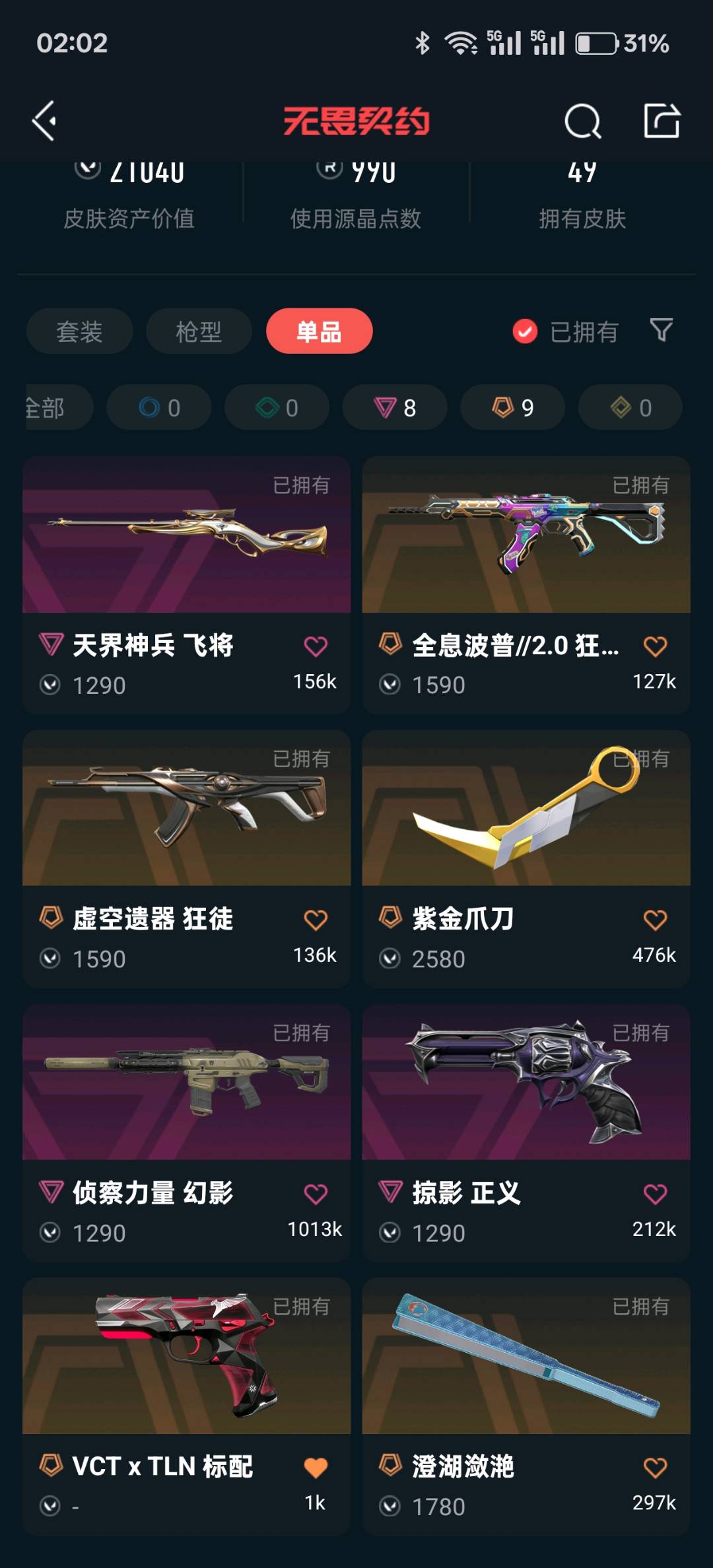The height and width of the screenshot is (1568, 713).
Task: Toggle the 已拥有 checkbox
Action: point(526,331)
